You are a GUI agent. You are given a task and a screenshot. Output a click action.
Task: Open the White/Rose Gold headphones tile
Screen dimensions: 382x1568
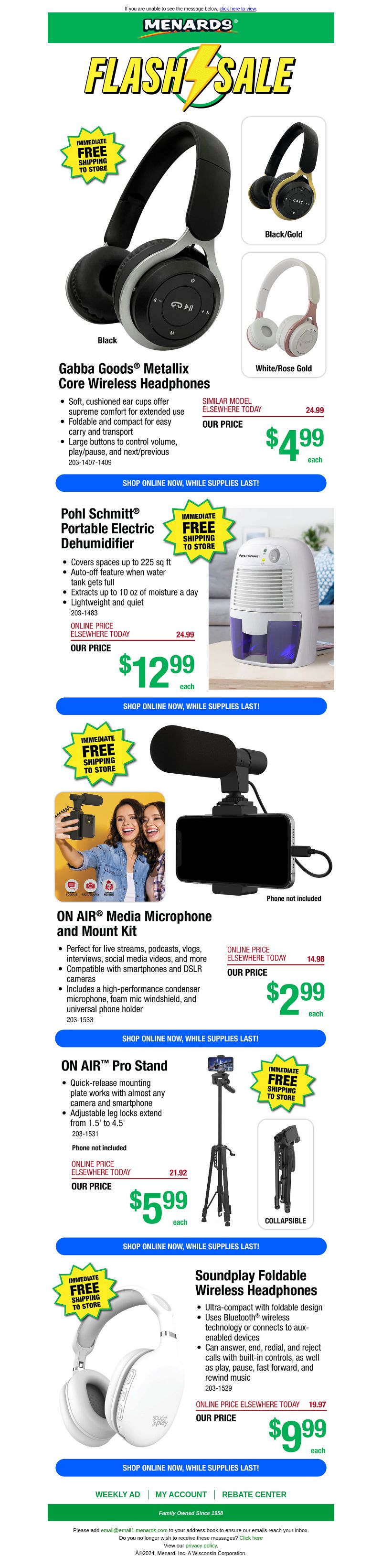[x=284, y=314]
